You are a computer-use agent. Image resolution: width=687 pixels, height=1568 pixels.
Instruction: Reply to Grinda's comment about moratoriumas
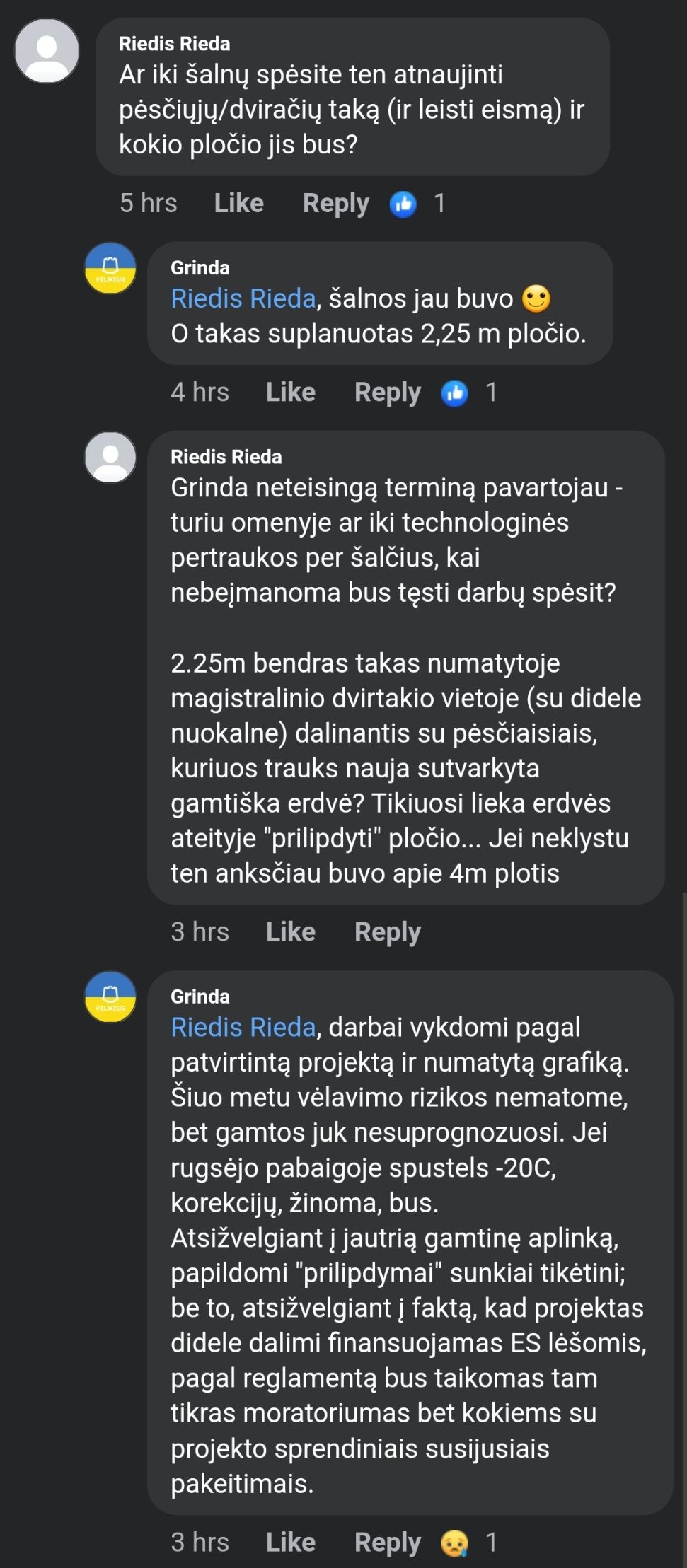pos(387,1542)
